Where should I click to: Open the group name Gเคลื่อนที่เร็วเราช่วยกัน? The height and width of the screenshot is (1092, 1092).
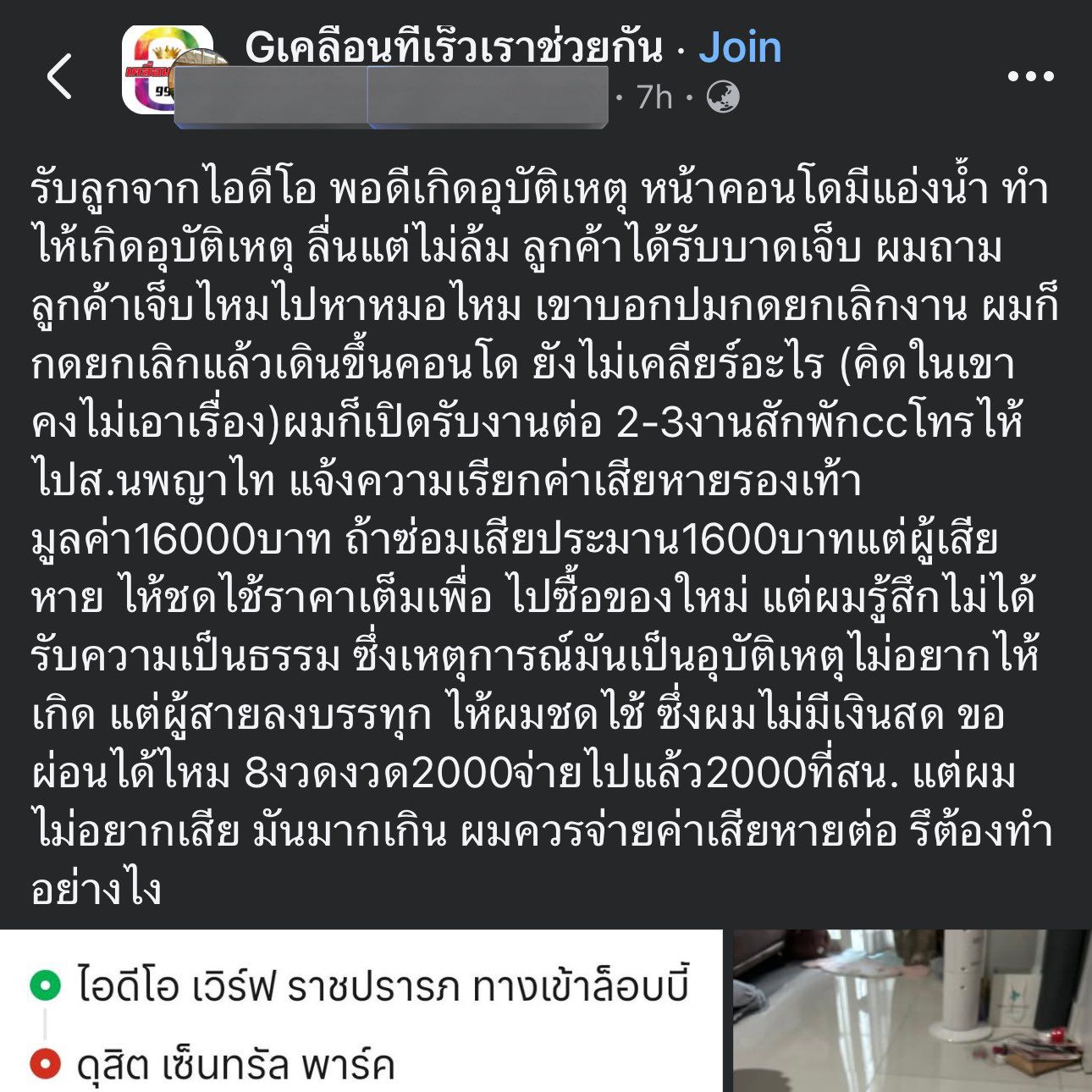(x=453, y=47)
